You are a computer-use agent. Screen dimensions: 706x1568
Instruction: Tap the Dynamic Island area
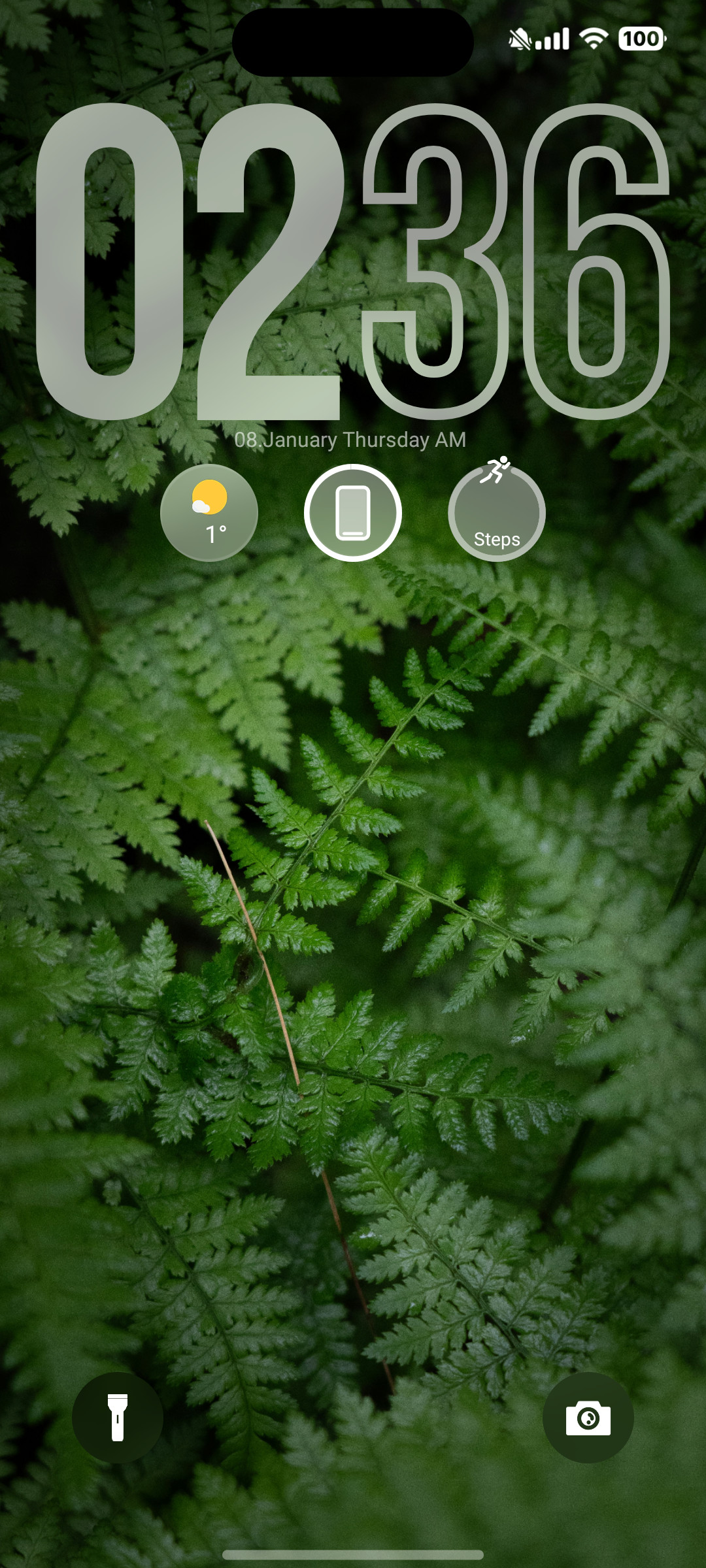point(353,42)
